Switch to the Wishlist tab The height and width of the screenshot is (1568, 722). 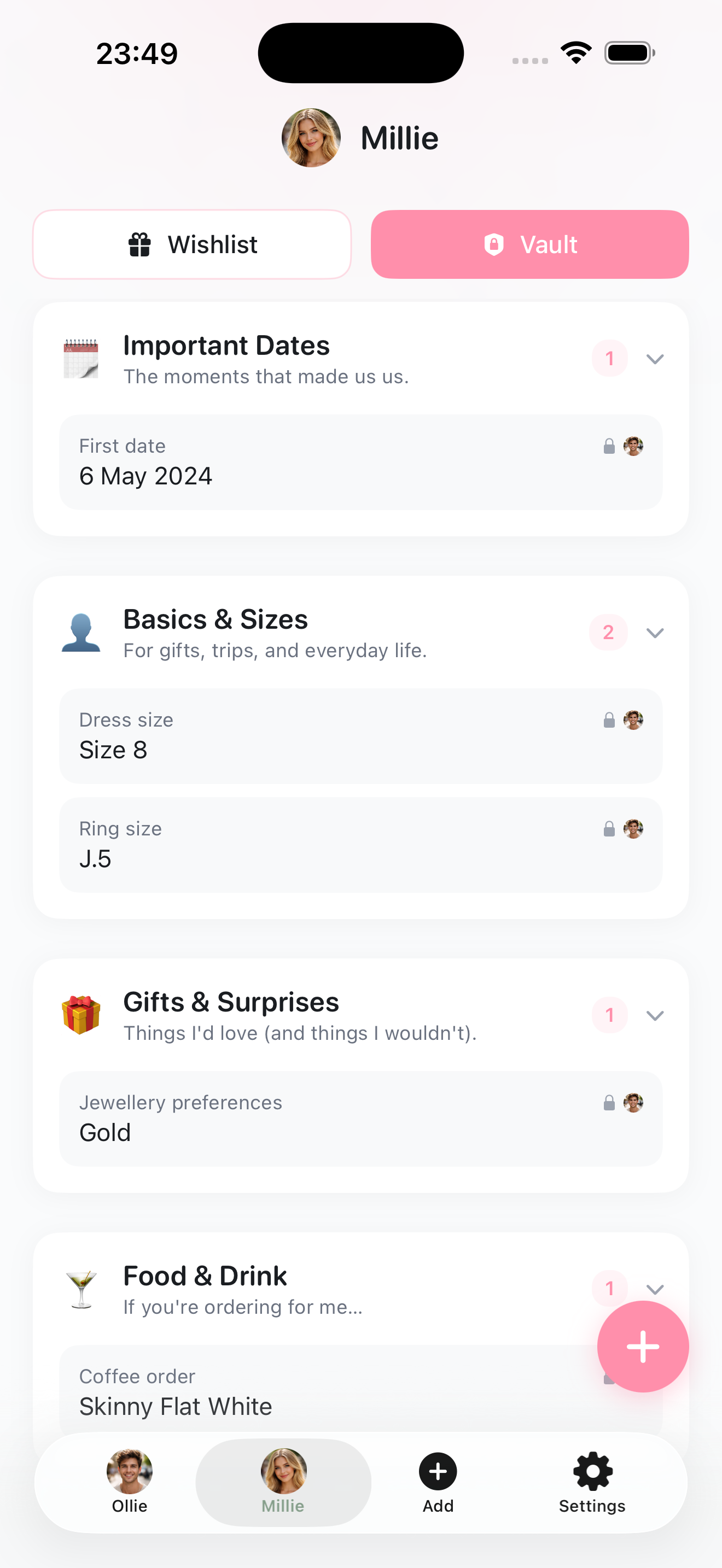pos(192,245)
